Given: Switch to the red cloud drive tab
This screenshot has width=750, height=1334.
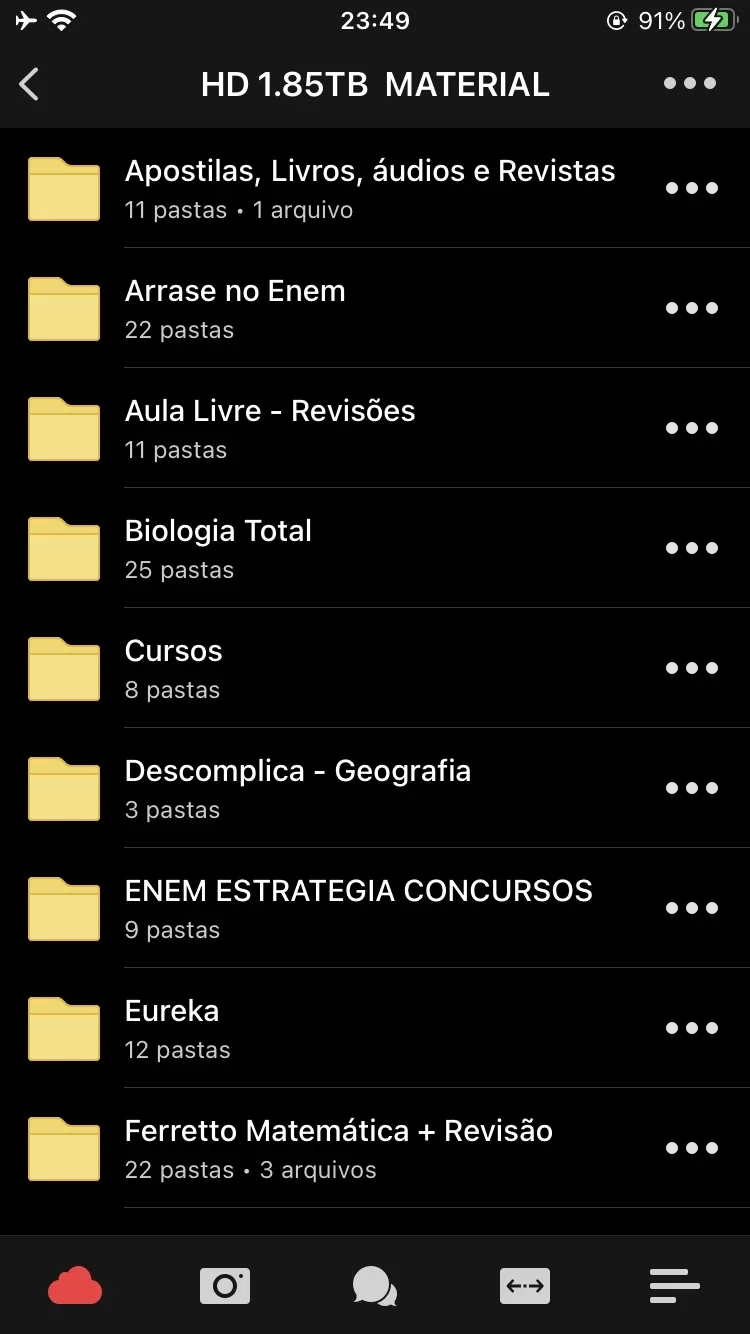Looking at the screenshot, I should pos(75,1285).
